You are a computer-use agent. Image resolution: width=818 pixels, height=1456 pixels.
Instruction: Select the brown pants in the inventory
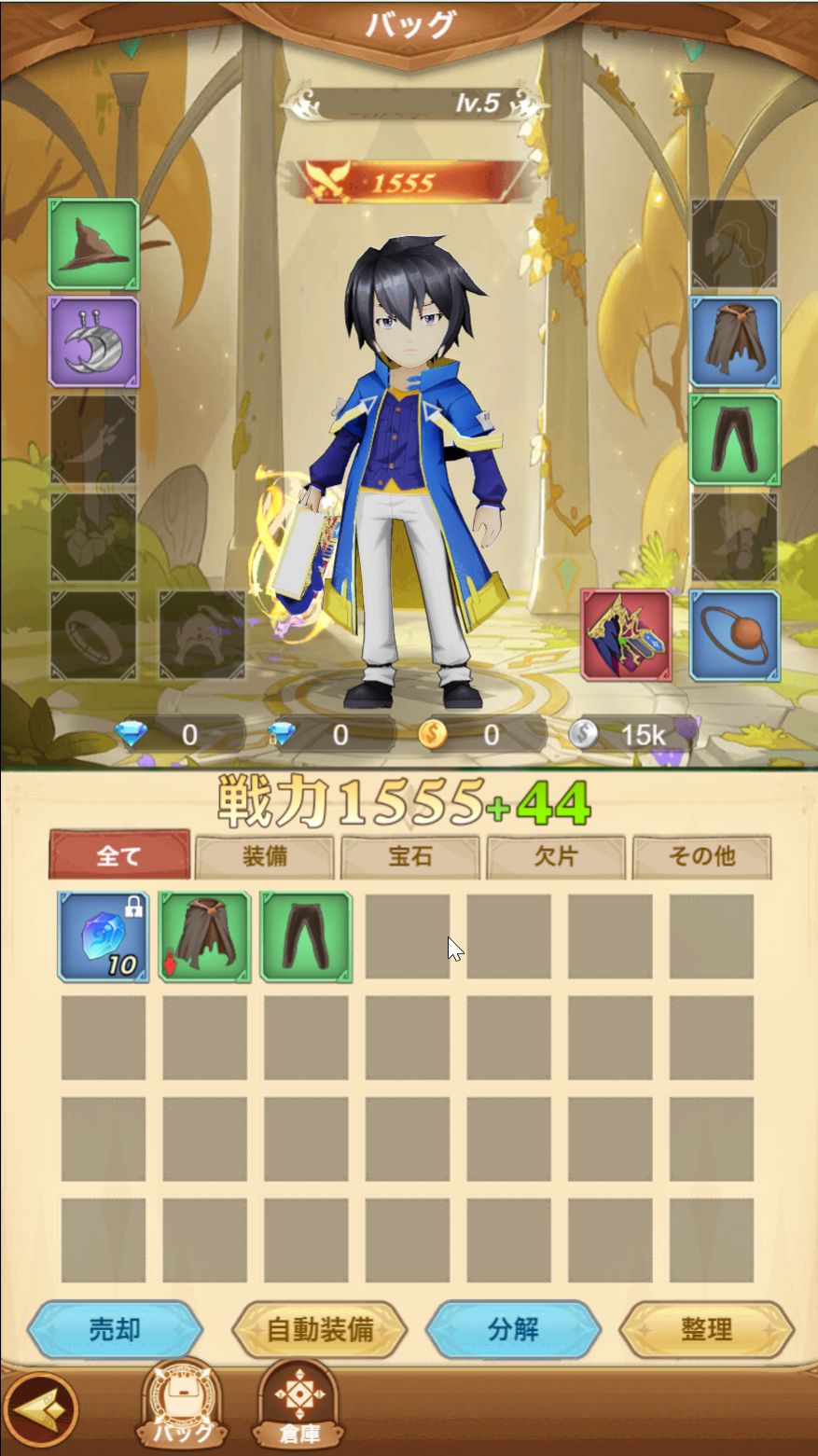[306, 936]
